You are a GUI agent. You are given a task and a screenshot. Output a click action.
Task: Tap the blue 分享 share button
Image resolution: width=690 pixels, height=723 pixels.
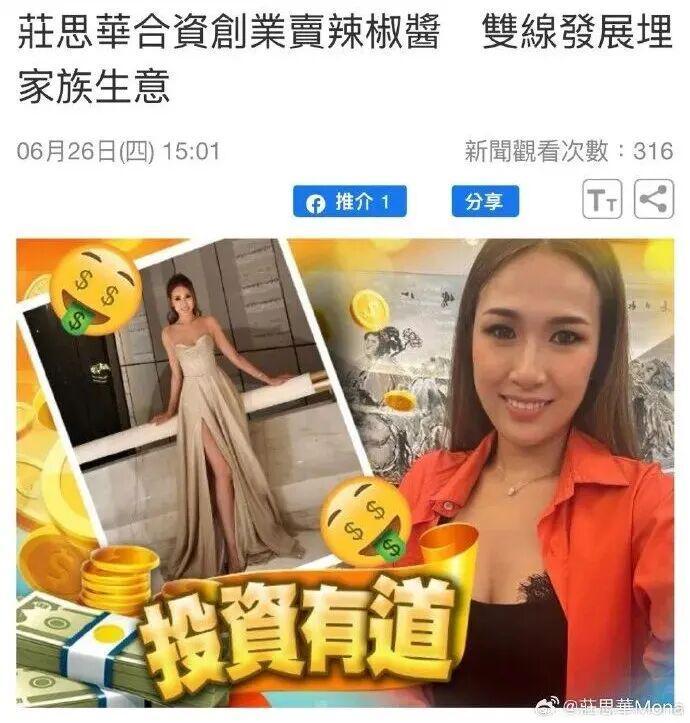[485, 202]
